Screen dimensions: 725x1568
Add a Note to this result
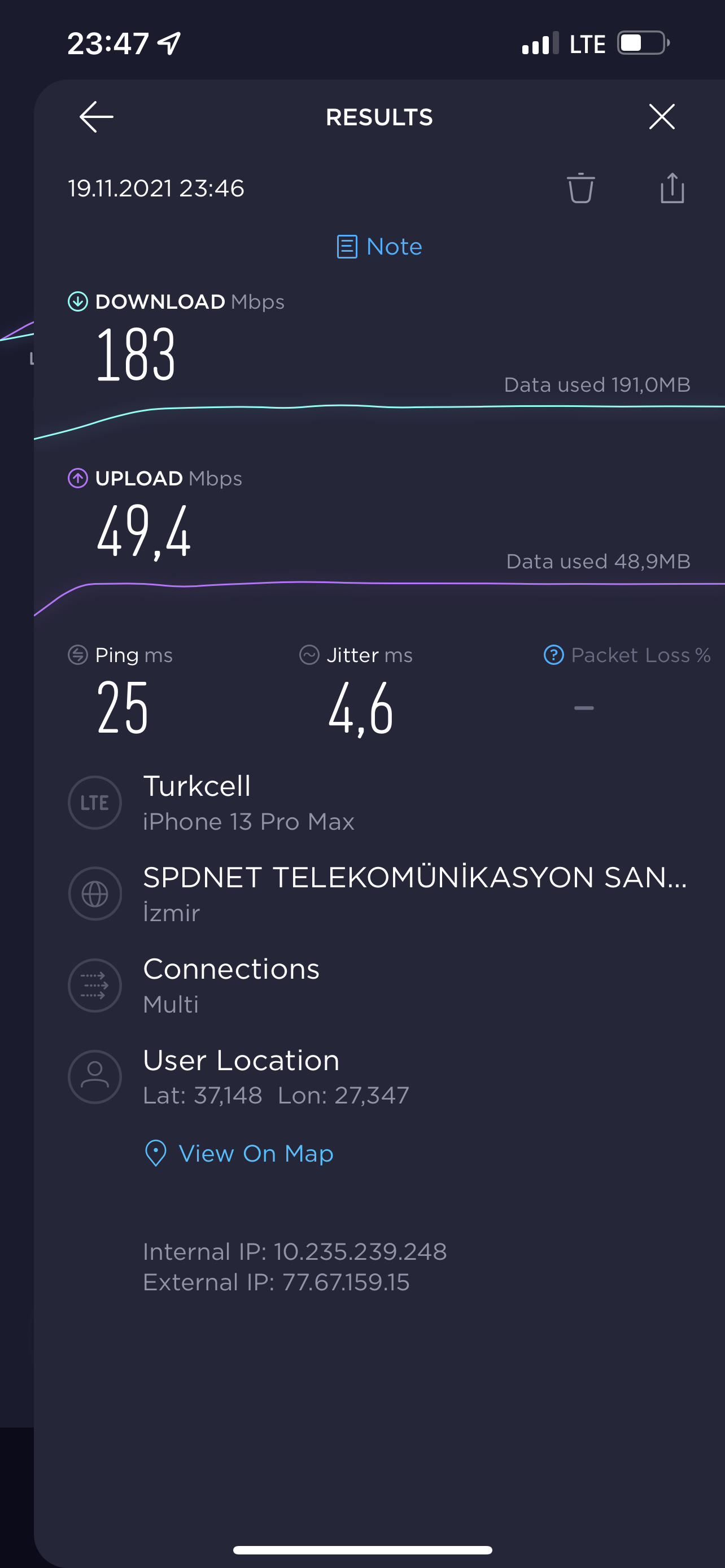click(379, 247)
